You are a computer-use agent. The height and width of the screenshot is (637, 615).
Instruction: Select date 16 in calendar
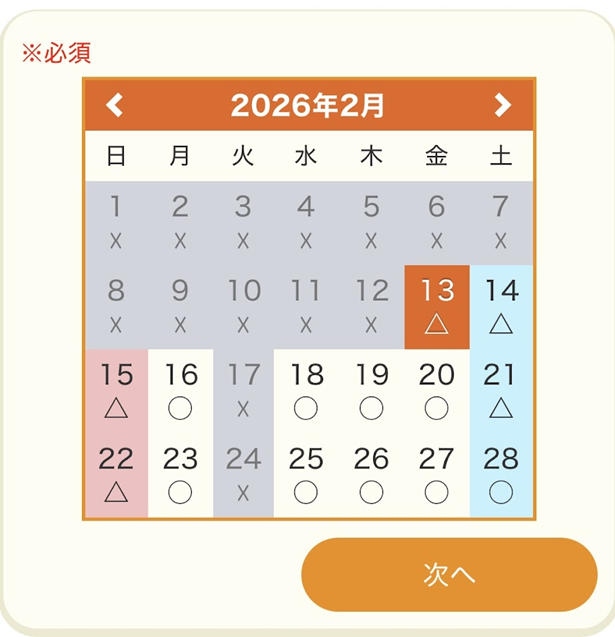click(180, 391)
